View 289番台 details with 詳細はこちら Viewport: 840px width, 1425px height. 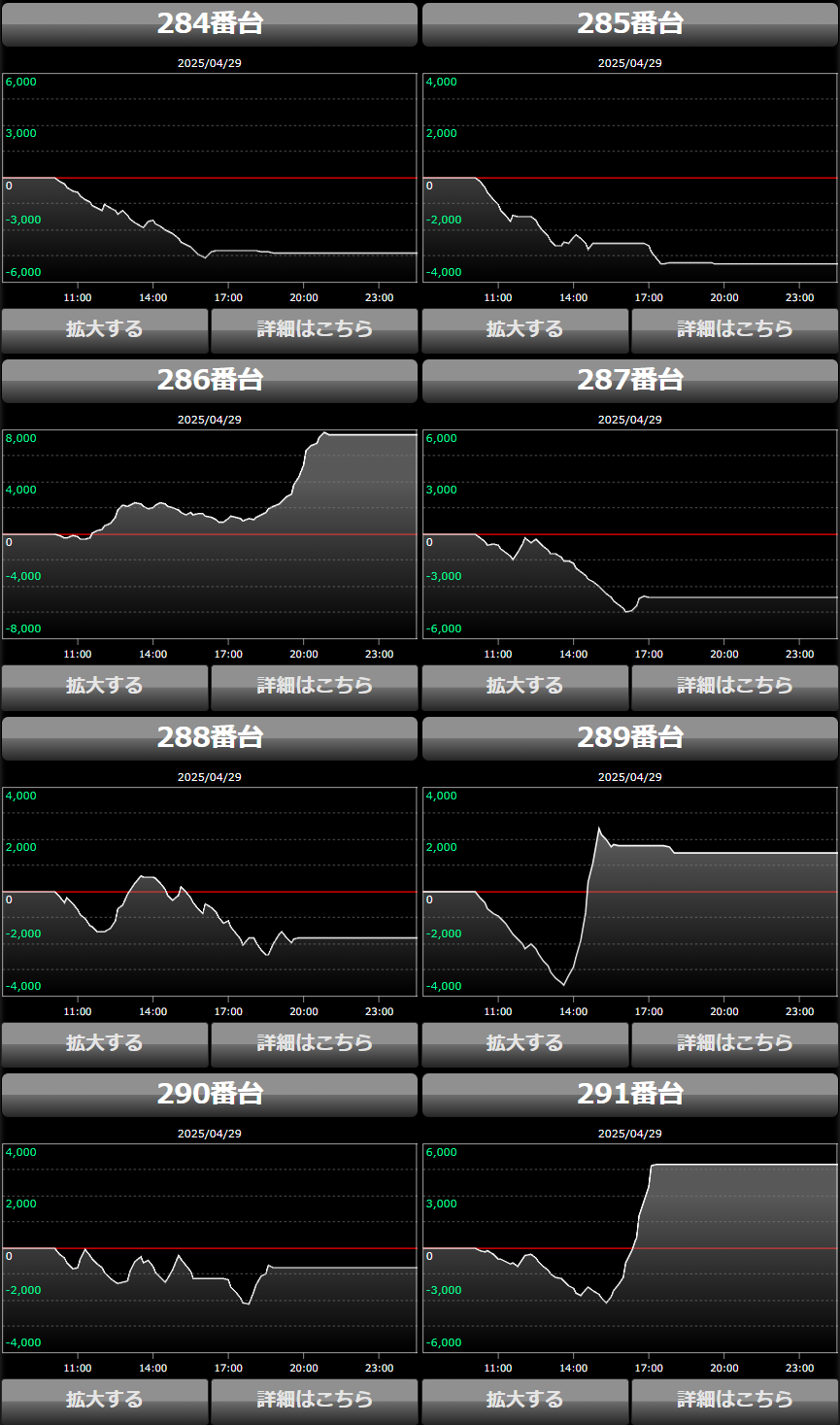pyautogui.click(x=734, y=1043)
